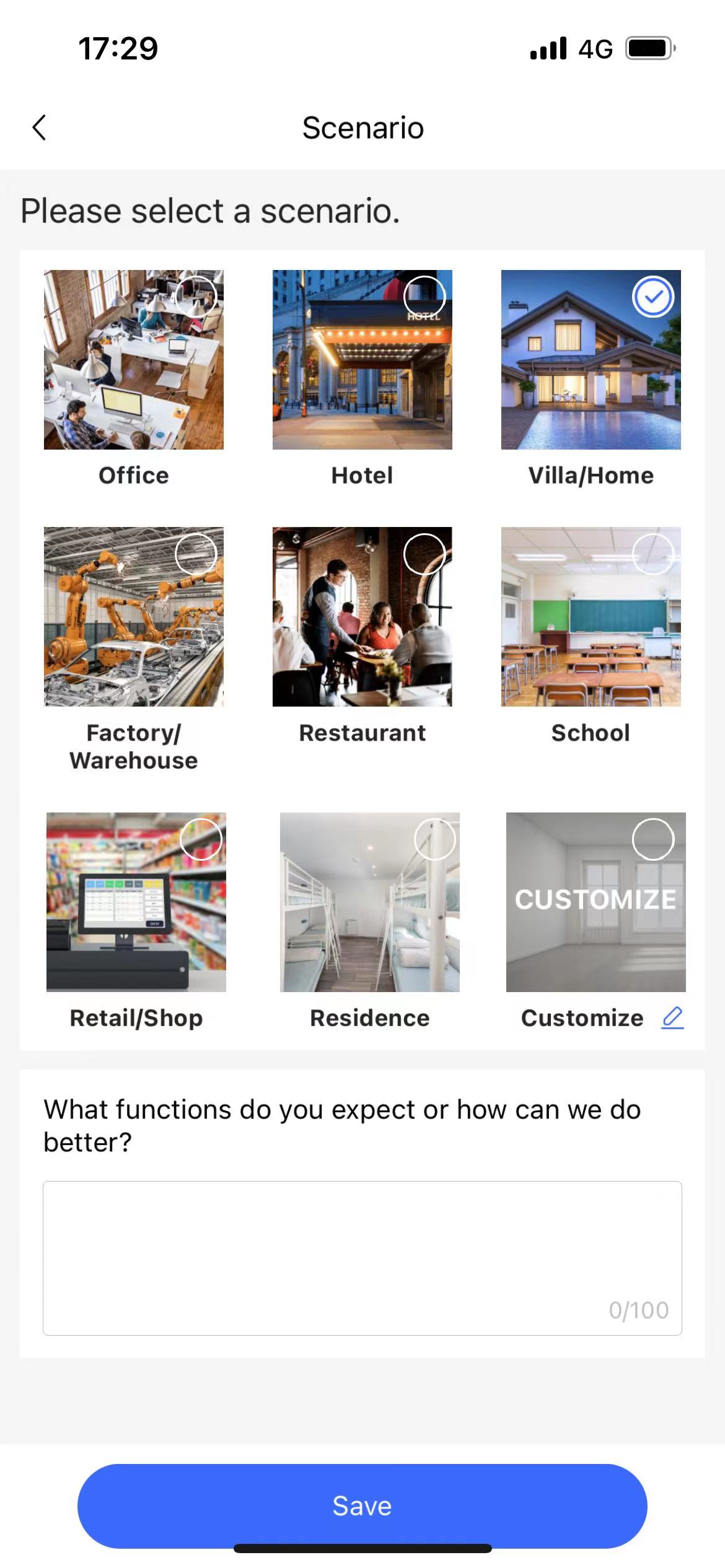725x1568 pixels.
Task: Go back from the Scenario screen
Action: (x=40, y=128)
